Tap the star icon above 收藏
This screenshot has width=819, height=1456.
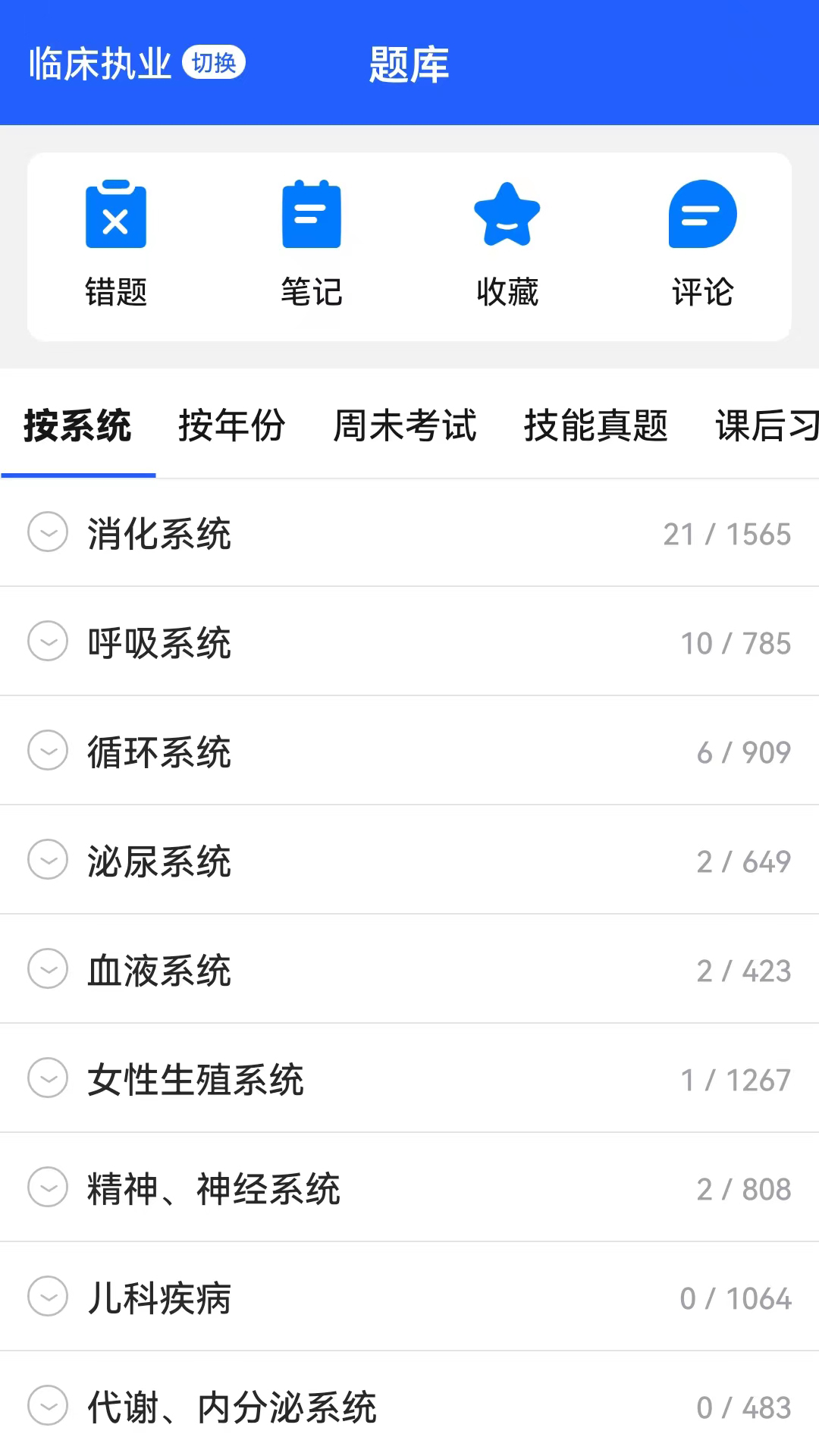507,215
